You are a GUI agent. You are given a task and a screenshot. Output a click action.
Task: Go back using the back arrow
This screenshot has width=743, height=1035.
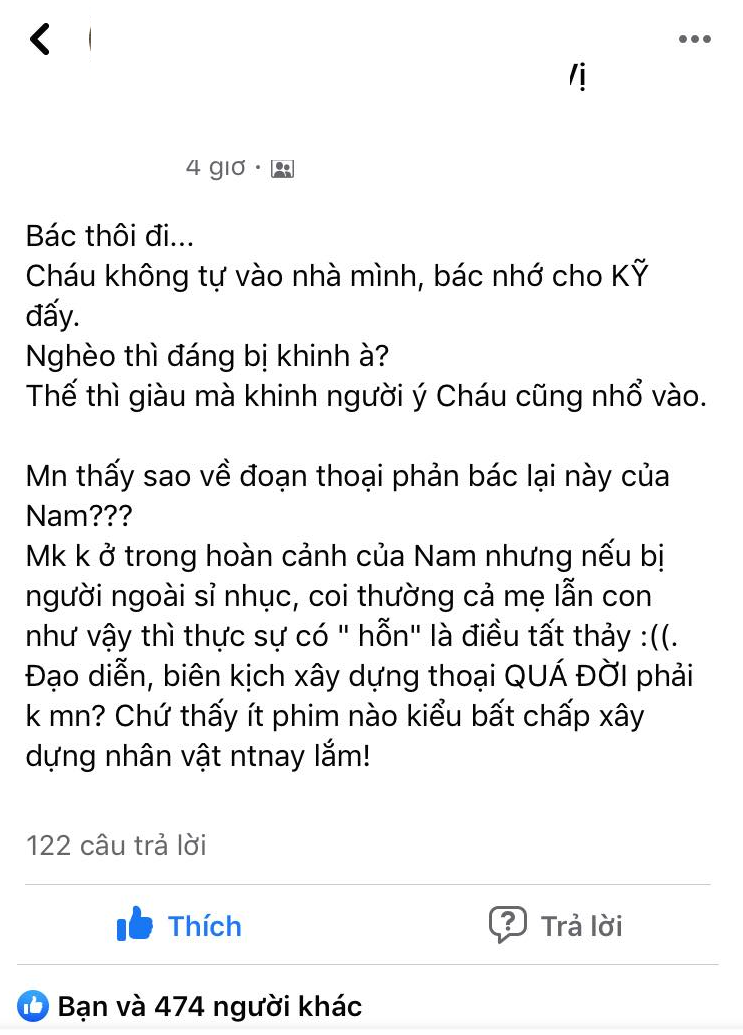[39, 40]
